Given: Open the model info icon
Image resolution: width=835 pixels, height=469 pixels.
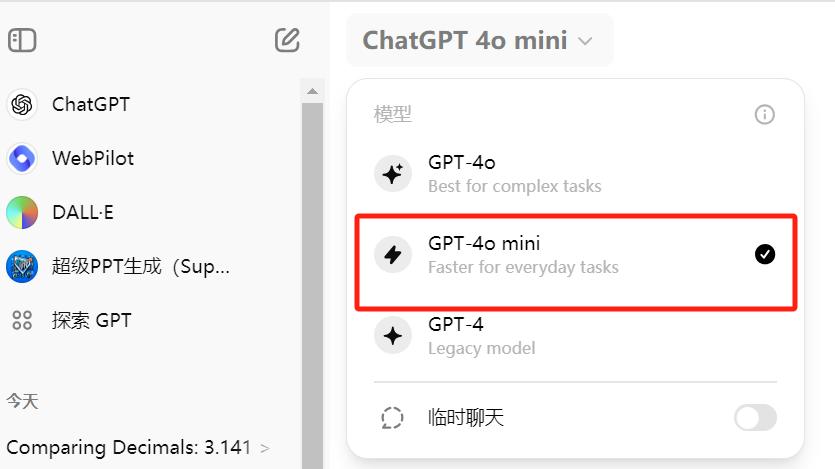Looking at the screenshot, I should click(765, 114).
